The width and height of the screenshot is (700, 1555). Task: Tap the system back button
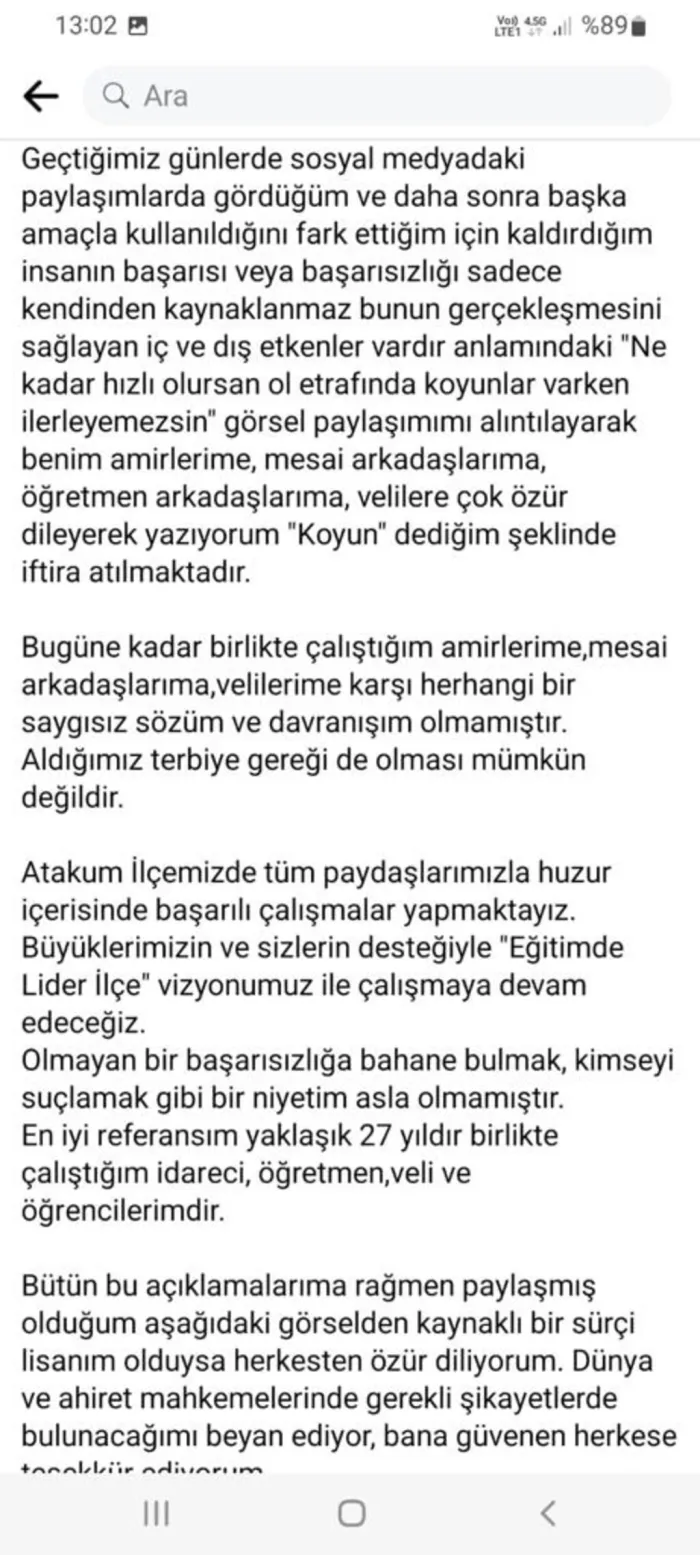tap(547, 1513)
